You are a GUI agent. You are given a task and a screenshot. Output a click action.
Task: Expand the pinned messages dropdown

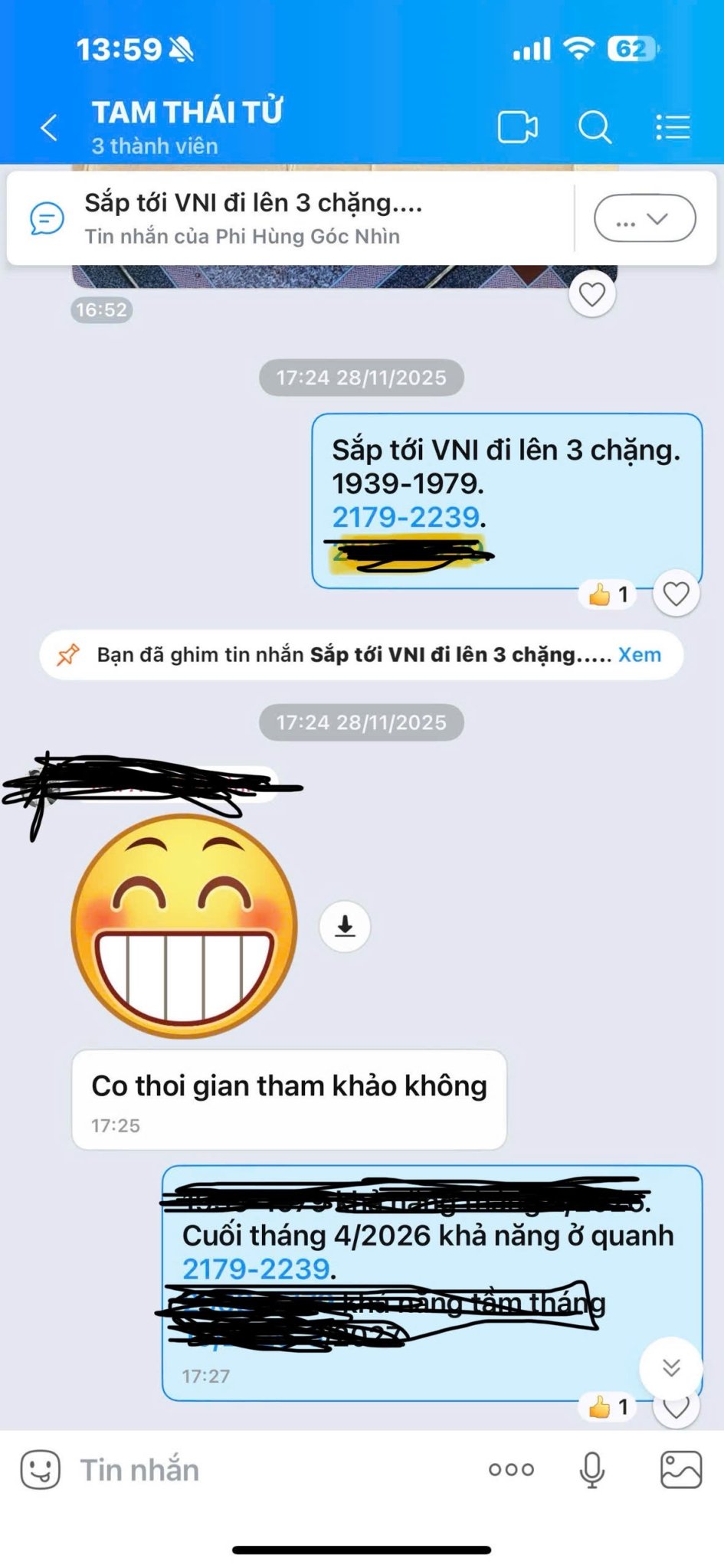click(x=644, y=219)
